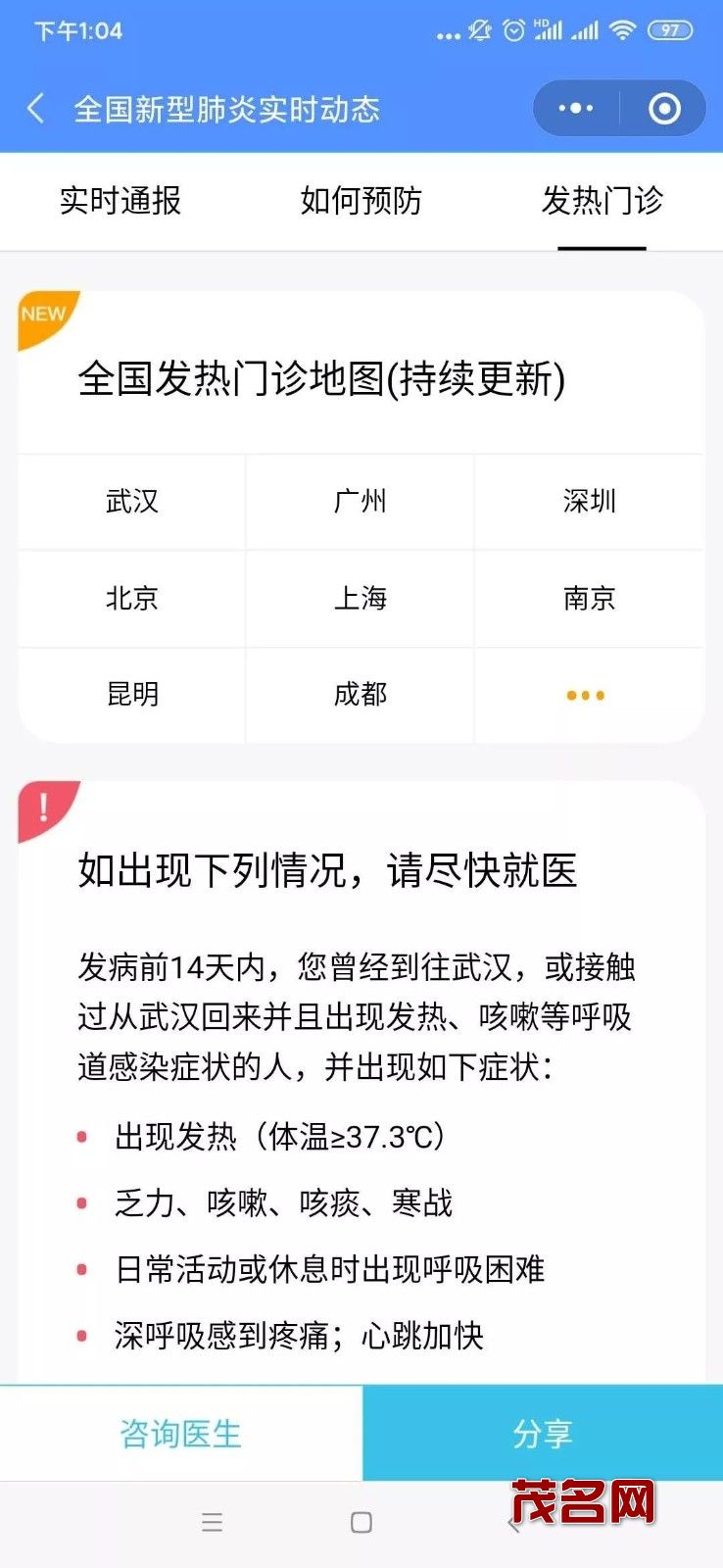Viewport: 723px width, 1568px height.
Task: Select 昆明 from the city list
Action: (x=131, y=694)
